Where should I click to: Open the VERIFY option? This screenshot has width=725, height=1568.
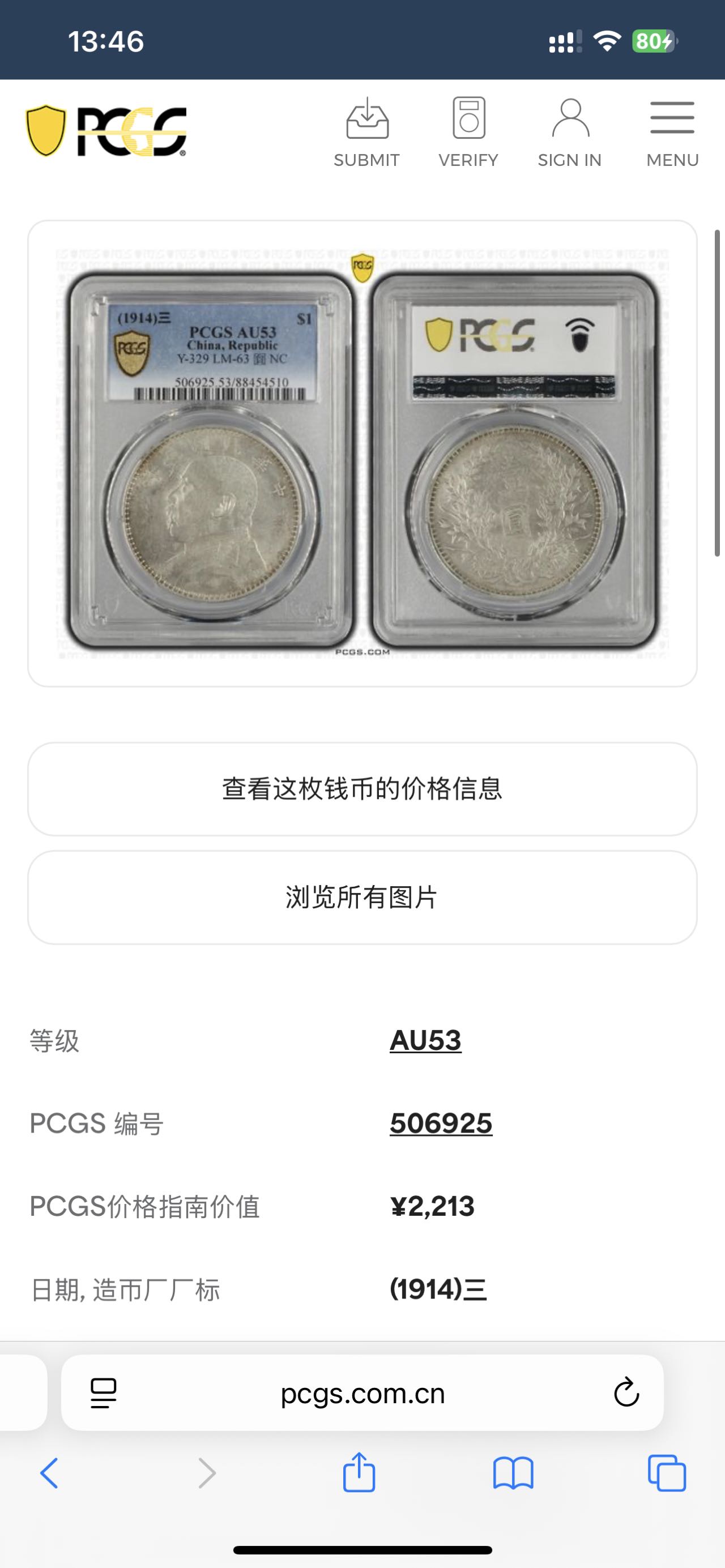tap(468, 132)
